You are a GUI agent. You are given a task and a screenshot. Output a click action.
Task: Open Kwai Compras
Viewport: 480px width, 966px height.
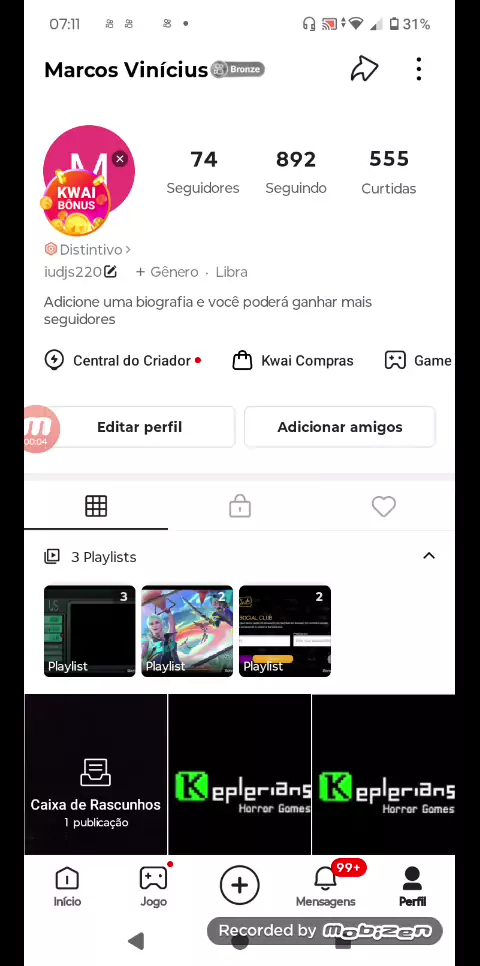coord(293,360)
